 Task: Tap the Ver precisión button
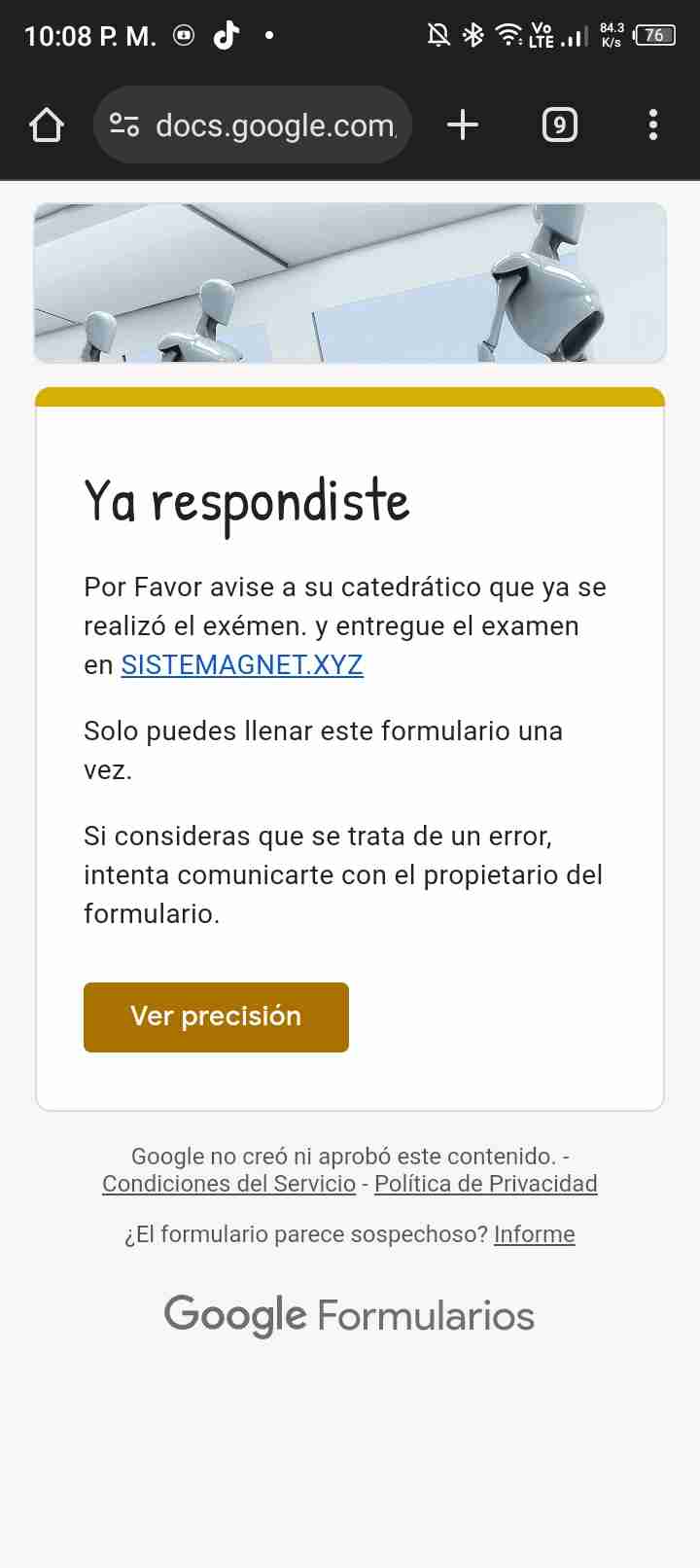(x=216, y=1017)
